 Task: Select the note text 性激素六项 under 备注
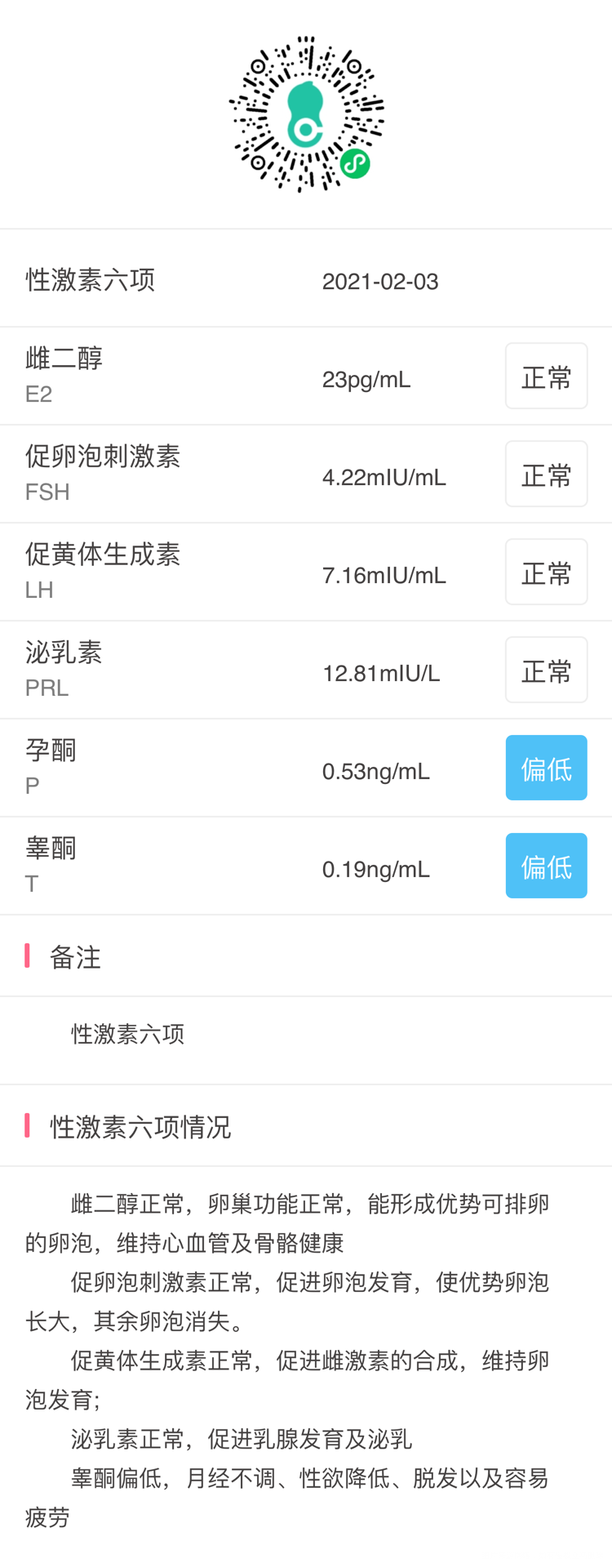(x=127, y=1033)
